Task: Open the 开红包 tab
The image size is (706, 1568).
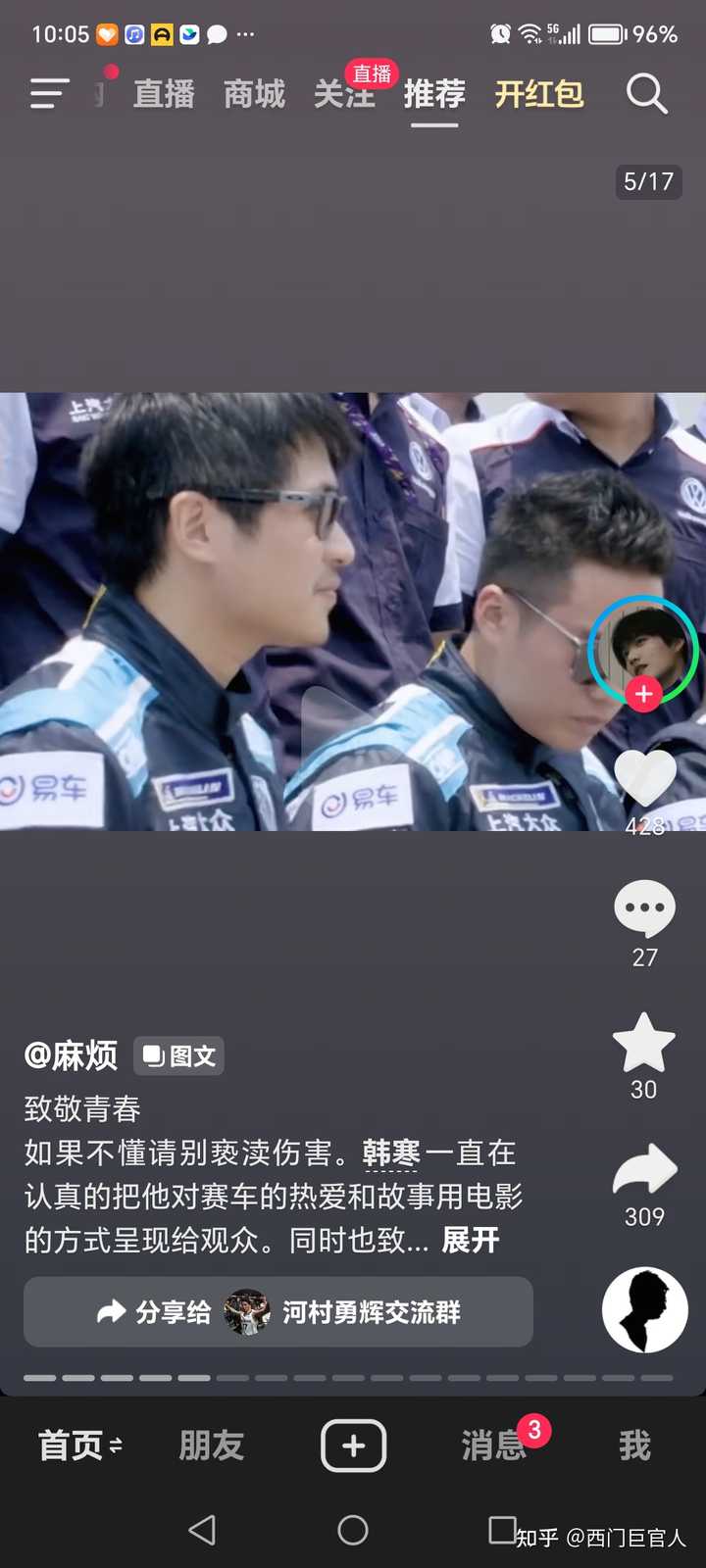Action: click(538, 94)
